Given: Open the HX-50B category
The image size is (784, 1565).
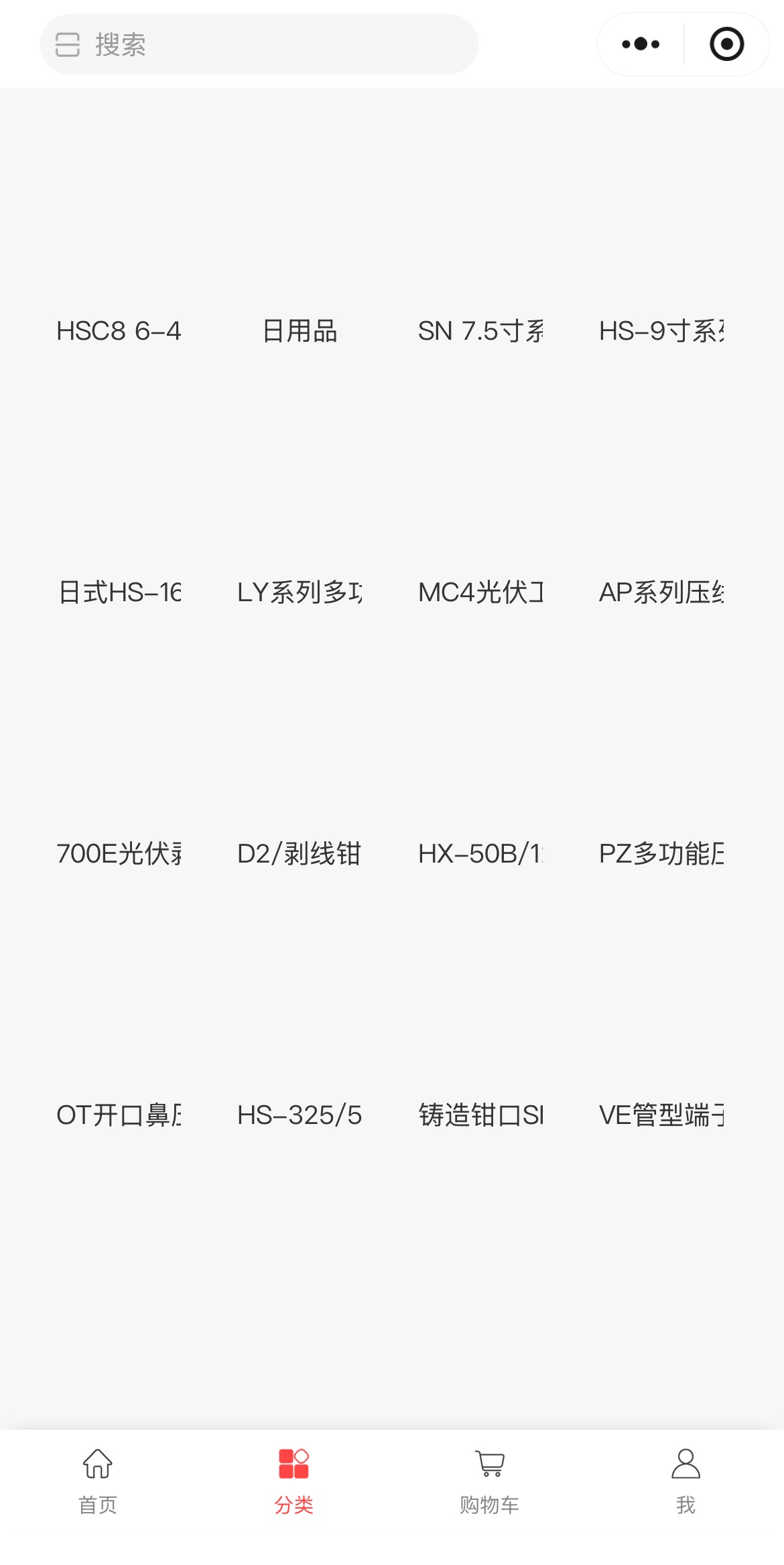Looking at the screenshot, I should click(480, 854).
